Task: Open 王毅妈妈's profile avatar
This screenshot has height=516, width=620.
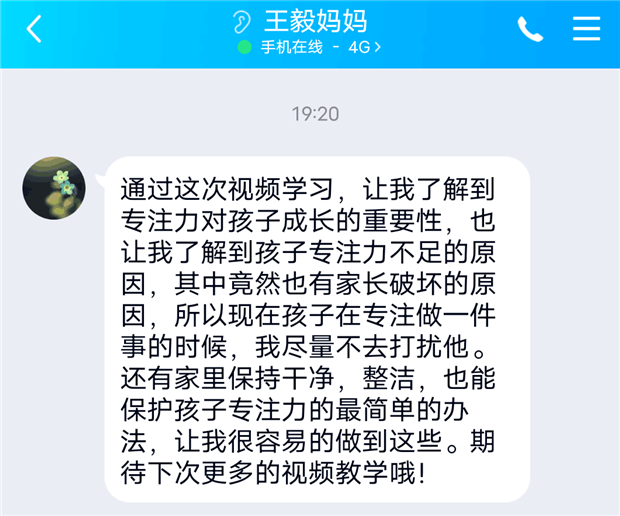Action: (54, 188)
